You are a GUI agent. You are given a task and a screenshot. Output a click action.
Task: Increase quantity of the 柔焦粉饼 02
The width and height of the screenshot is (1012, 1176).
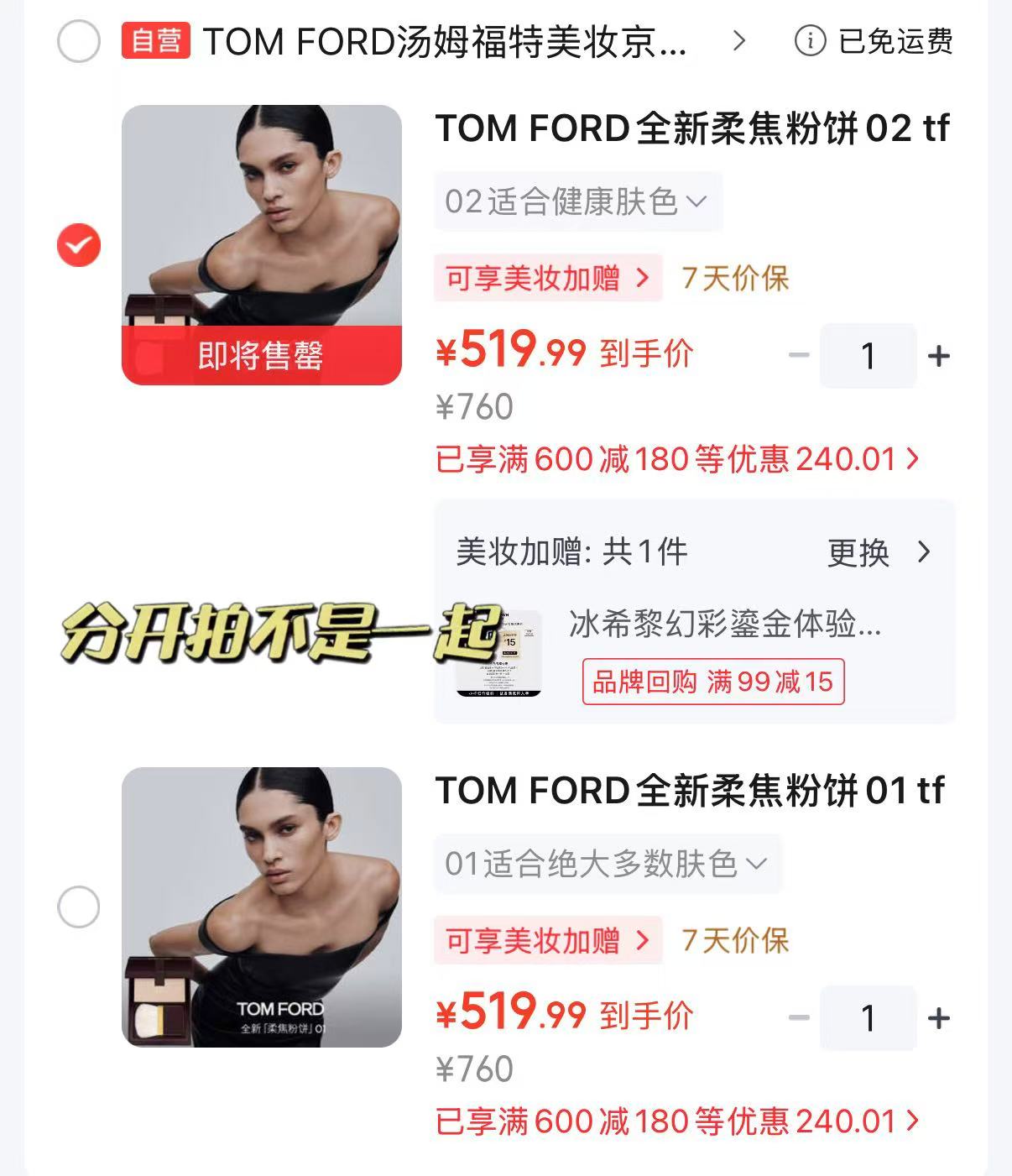[x=939, y=356]
